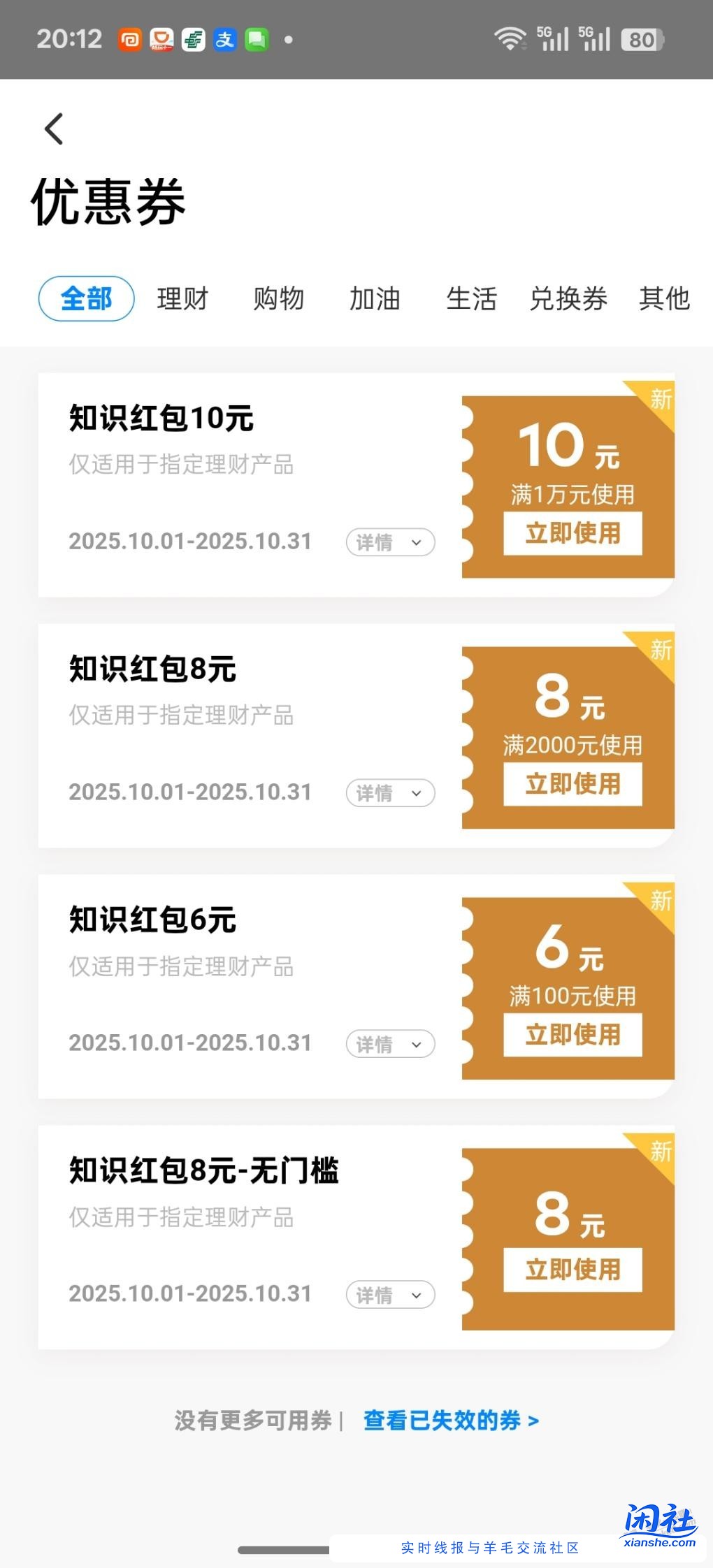Tap the green messaging app icon in status bar

pos(257,38)
